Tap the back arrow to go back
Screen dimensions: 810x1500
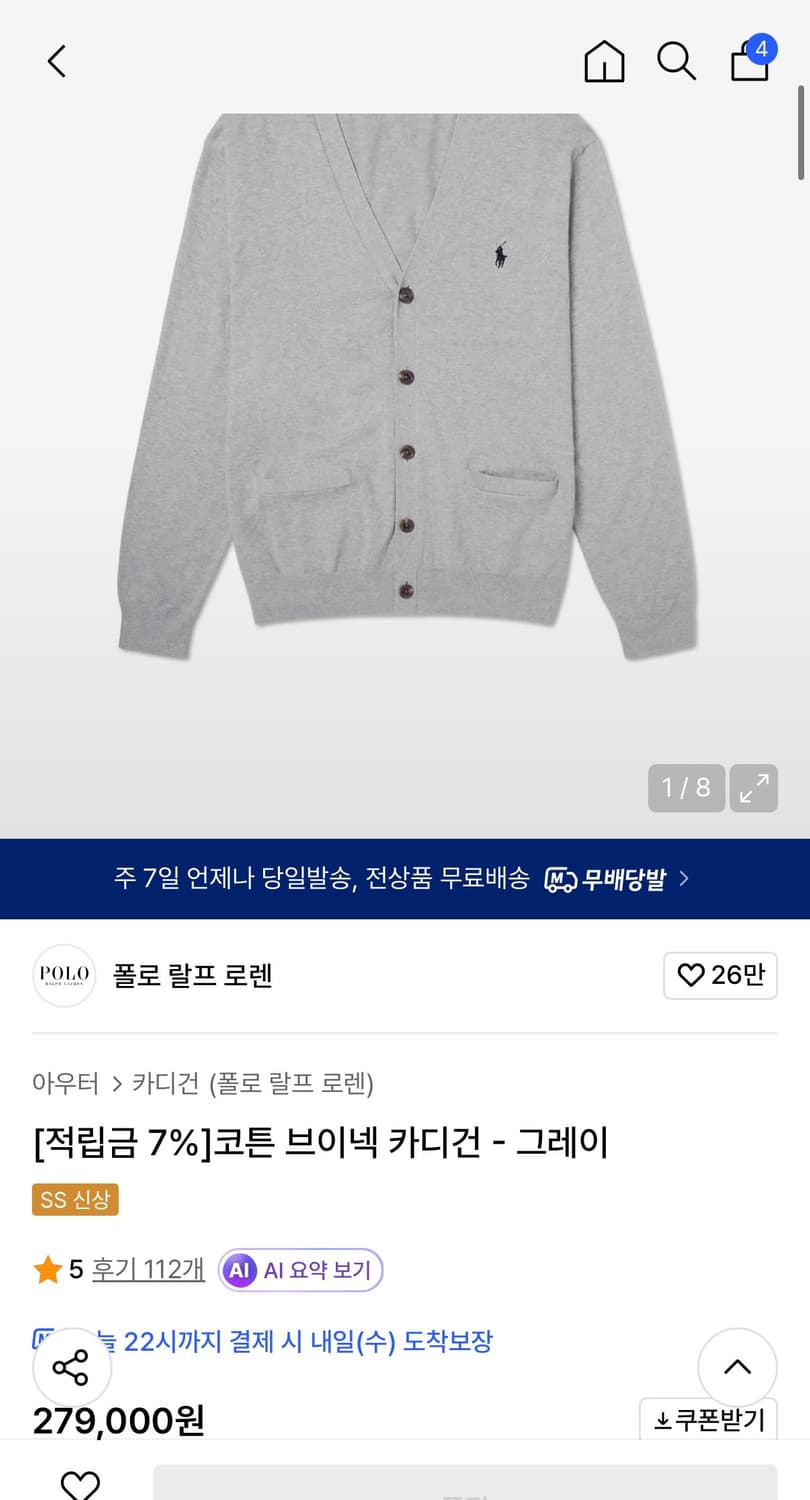[56, 61]
